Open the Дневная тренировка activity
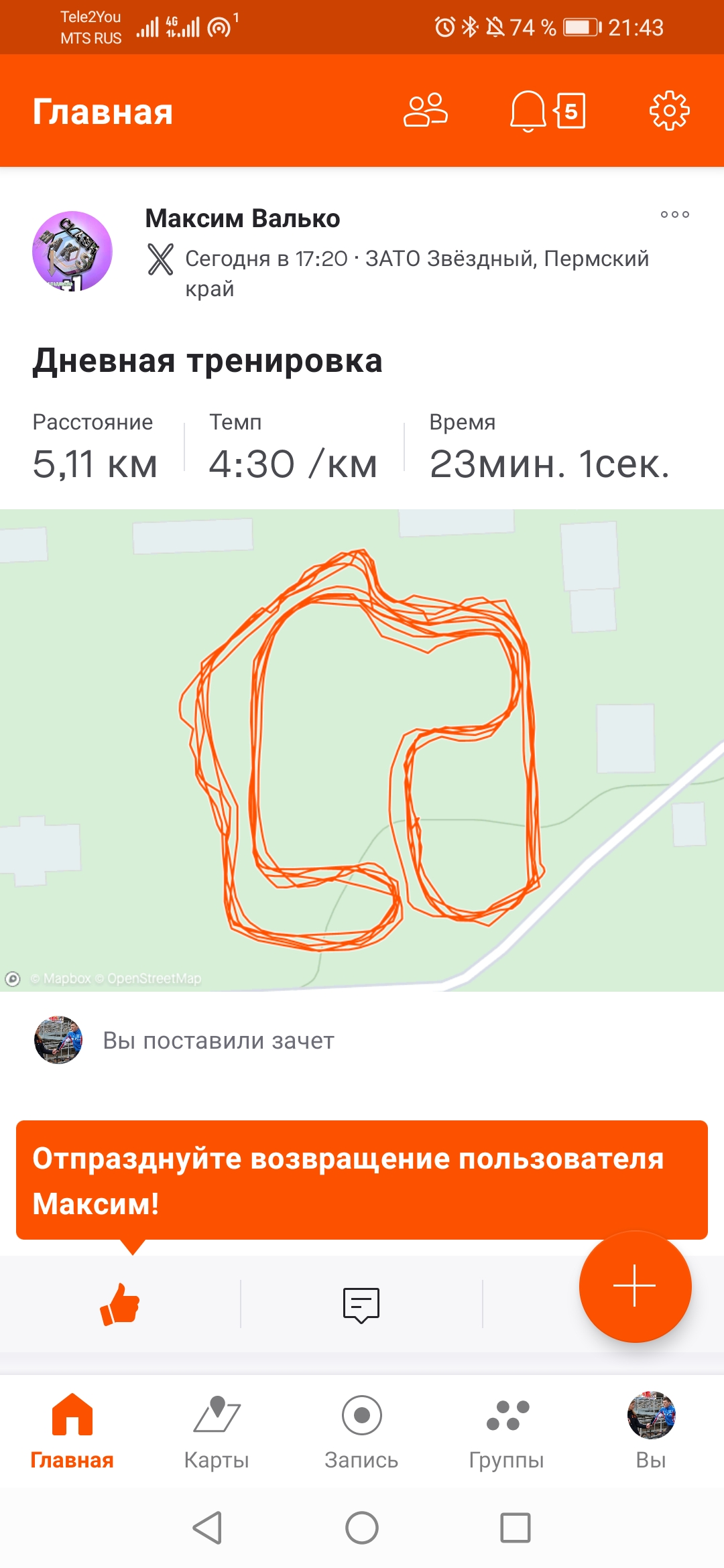This screenshot has width=724, height=1568. click(x=208, y=361)
